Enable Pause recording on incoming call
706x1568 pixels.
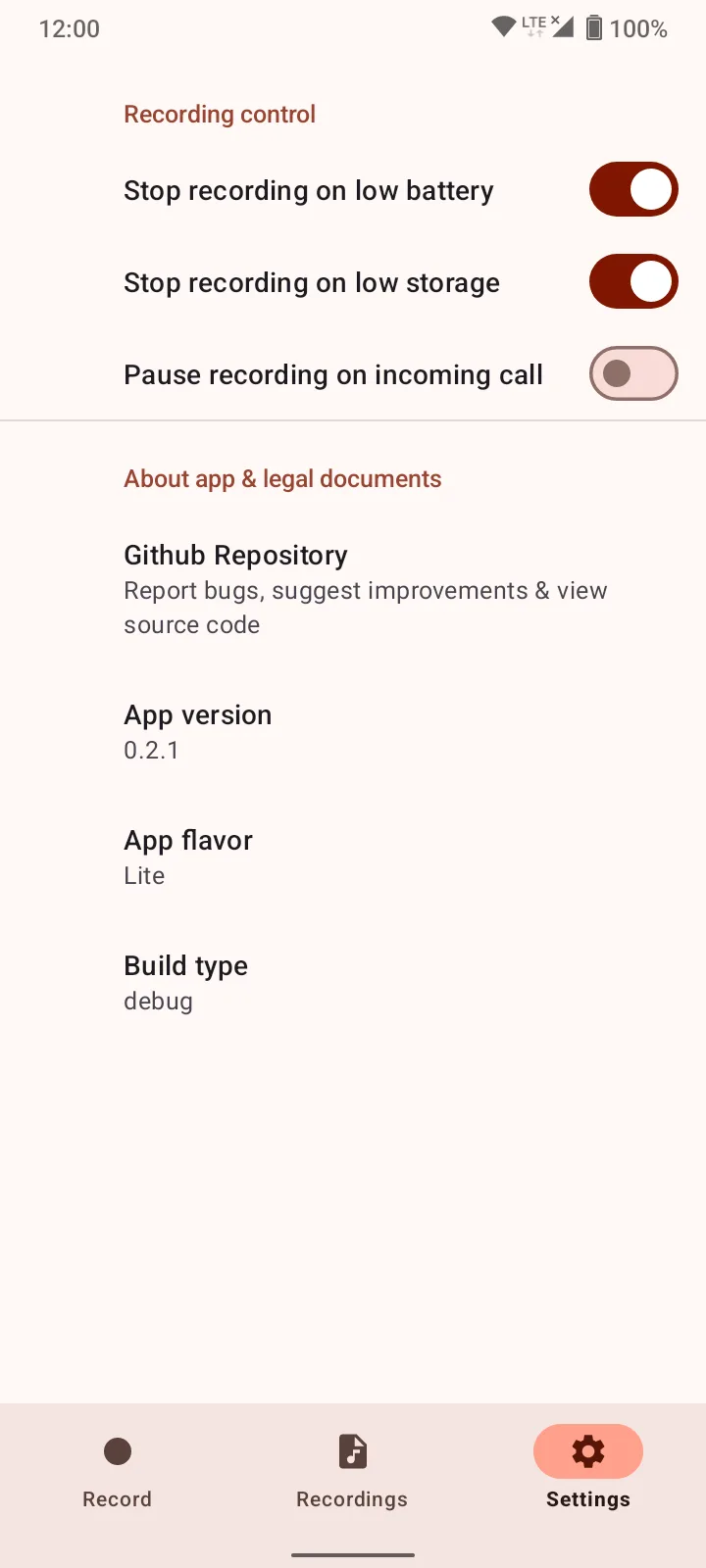[633, 373]
